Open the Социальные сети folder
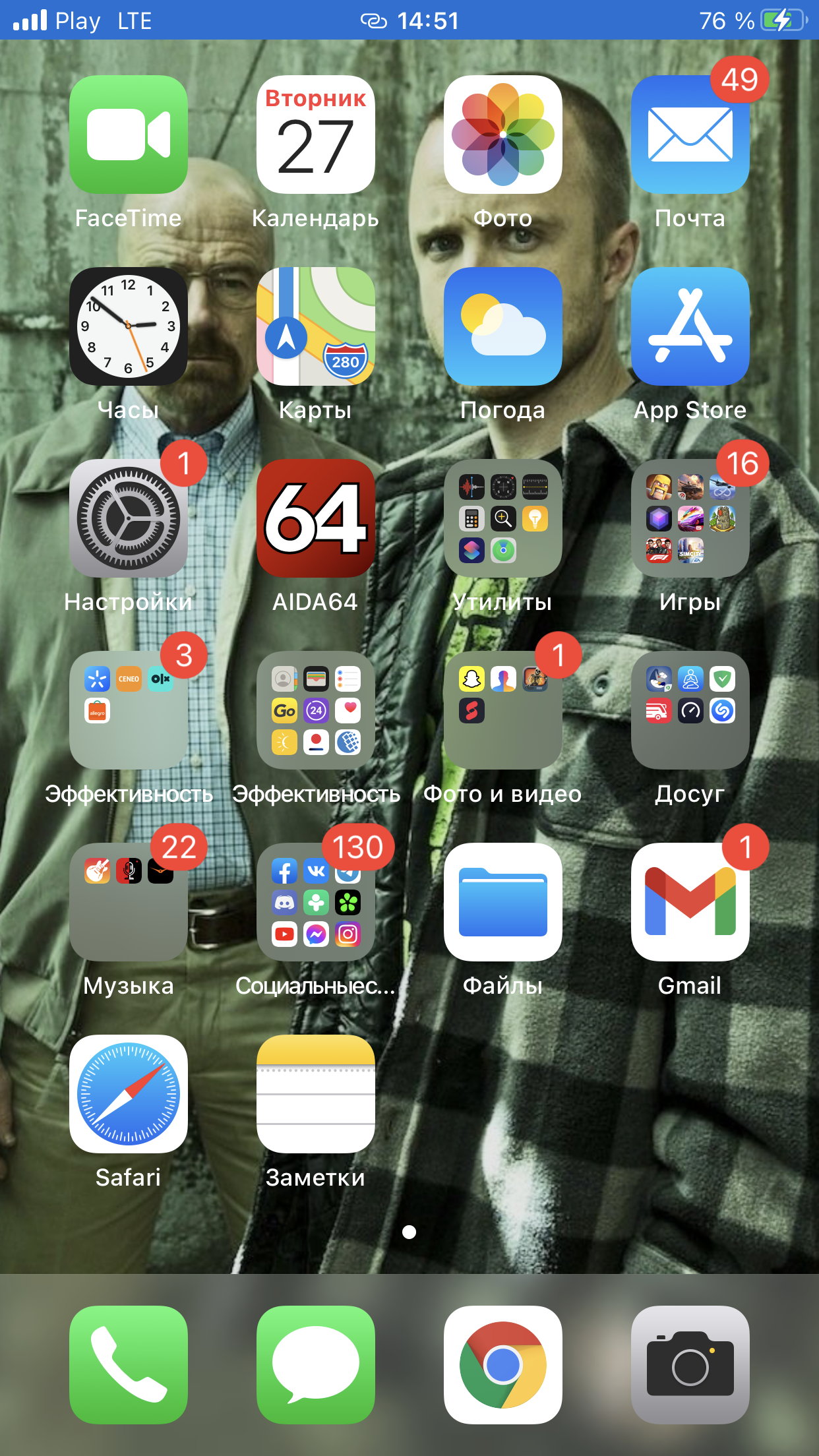 [316, 902]
